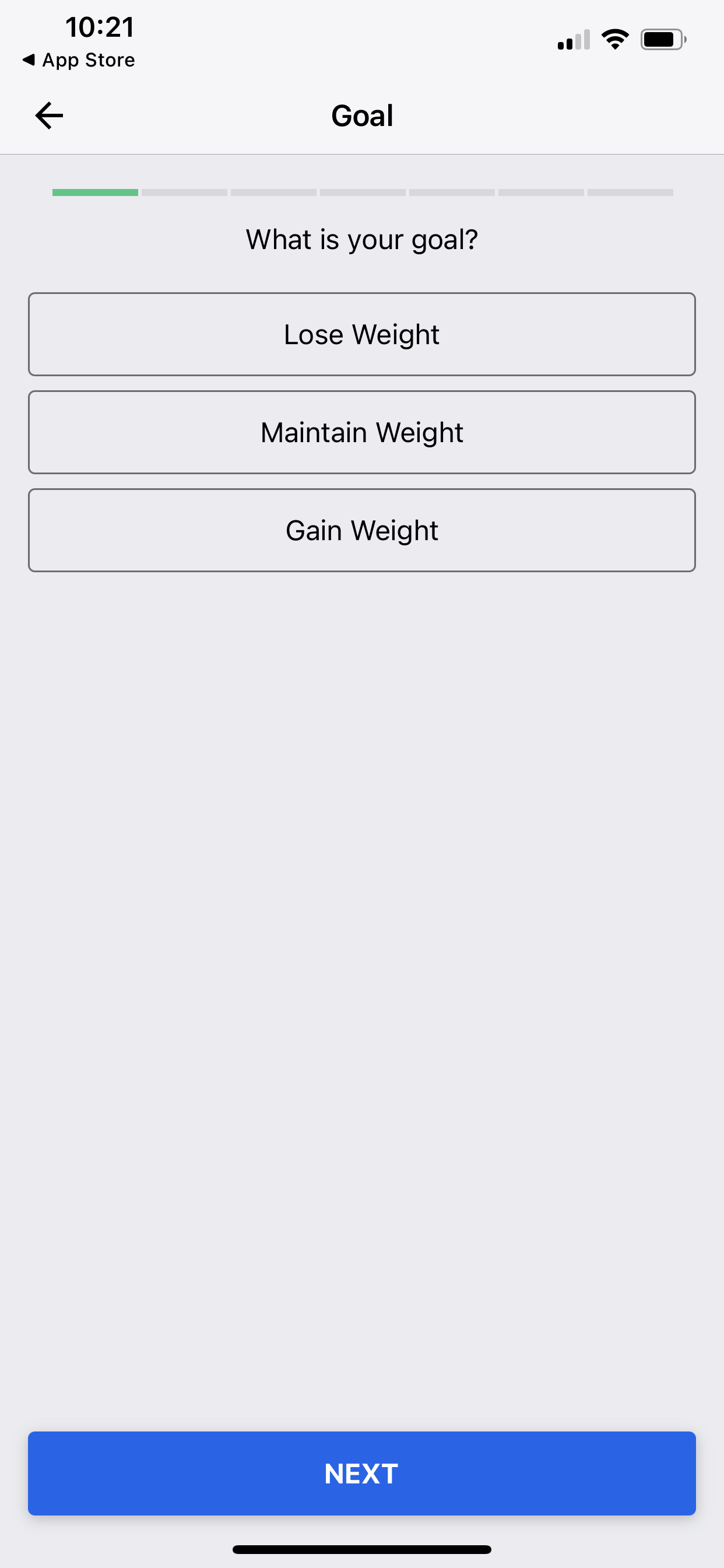Viewport: 724px width, 1568px height.
Task: Pick the Gain Weight option
Action: [362, 530]
